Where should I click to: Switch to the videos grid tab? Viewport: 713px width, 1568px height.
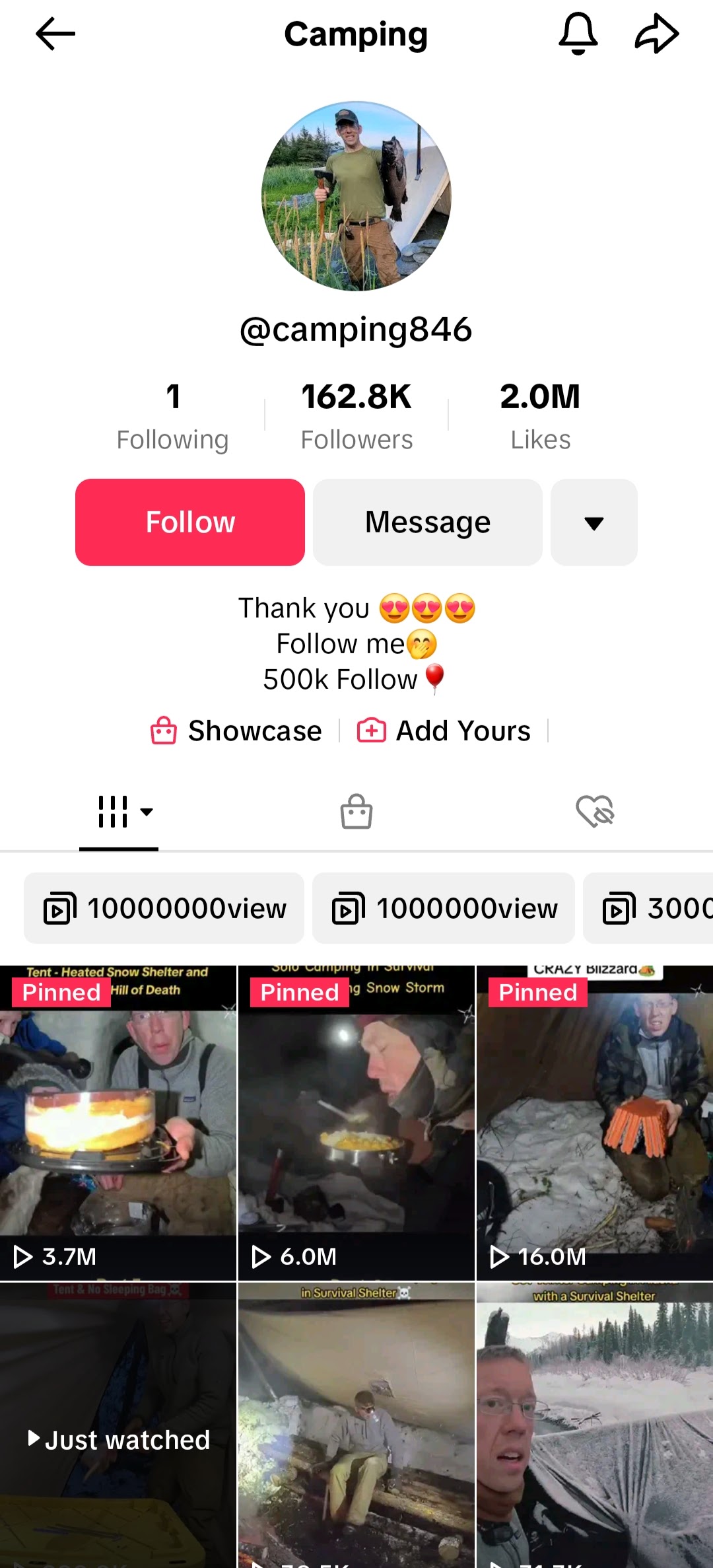[119, 812]
